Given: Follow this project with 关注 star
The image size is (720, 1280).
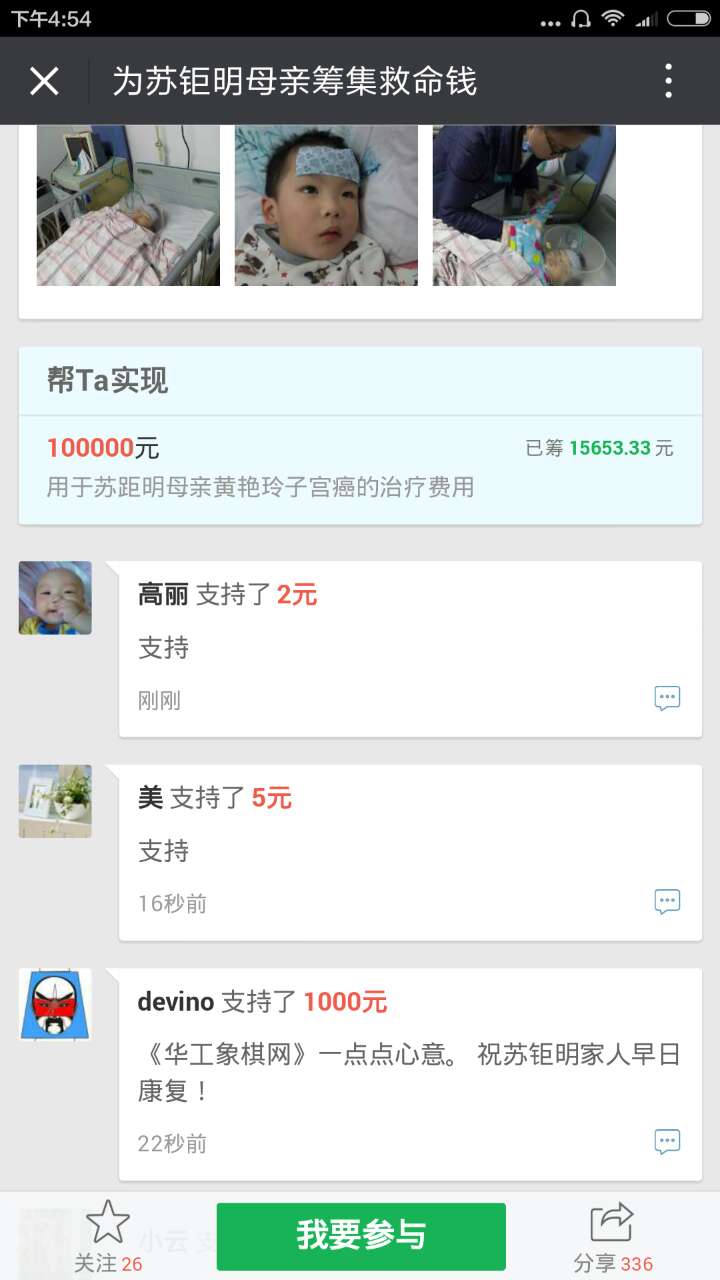Looking at the screenshot, I should pos(108,1237).
